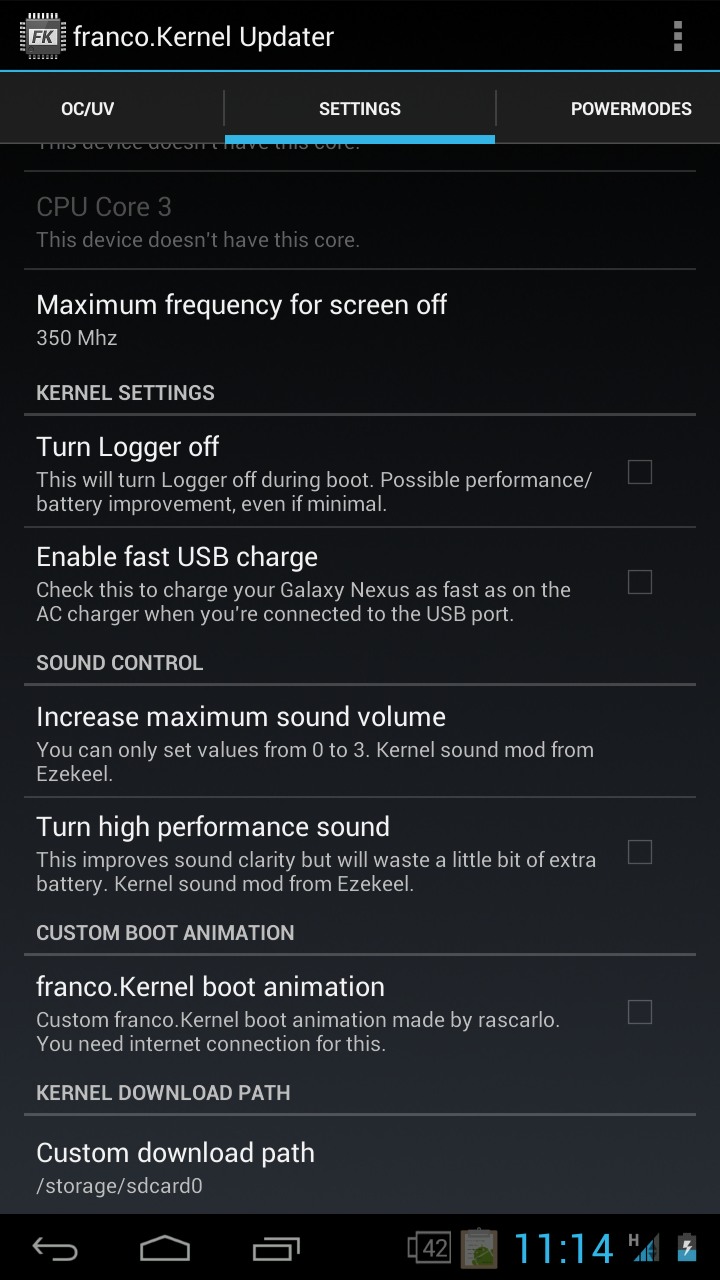Viewport: 720px width, 1280px height.
Task: Tap the system back button
Action: pos(55,1248)
